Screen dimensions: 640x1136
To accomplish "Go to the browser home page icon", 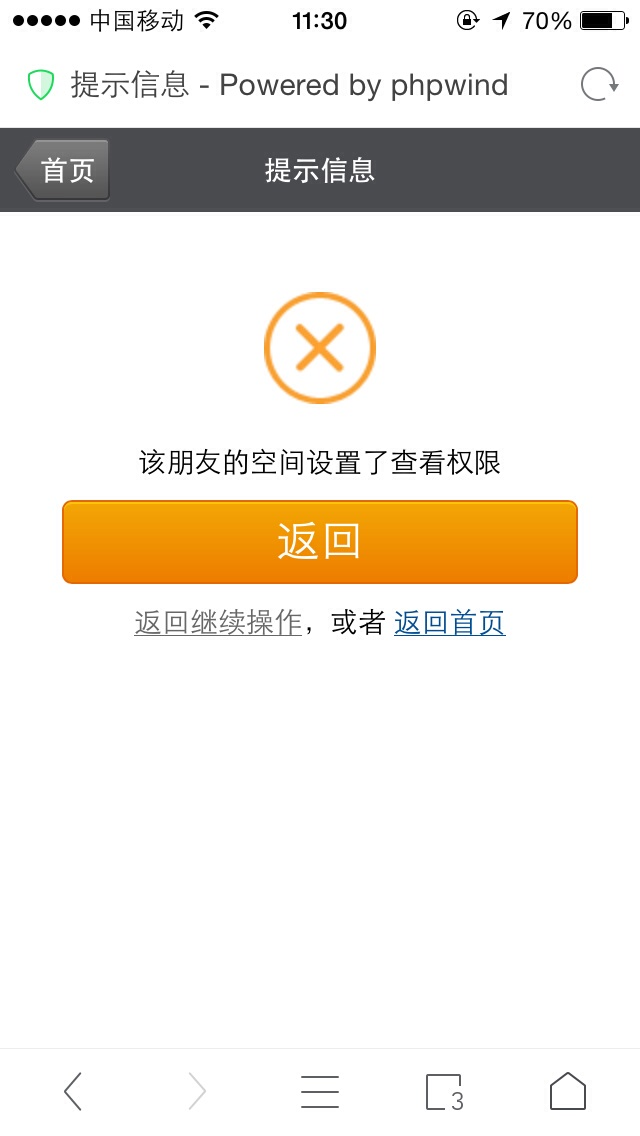I will click(x=568, y=1091).
